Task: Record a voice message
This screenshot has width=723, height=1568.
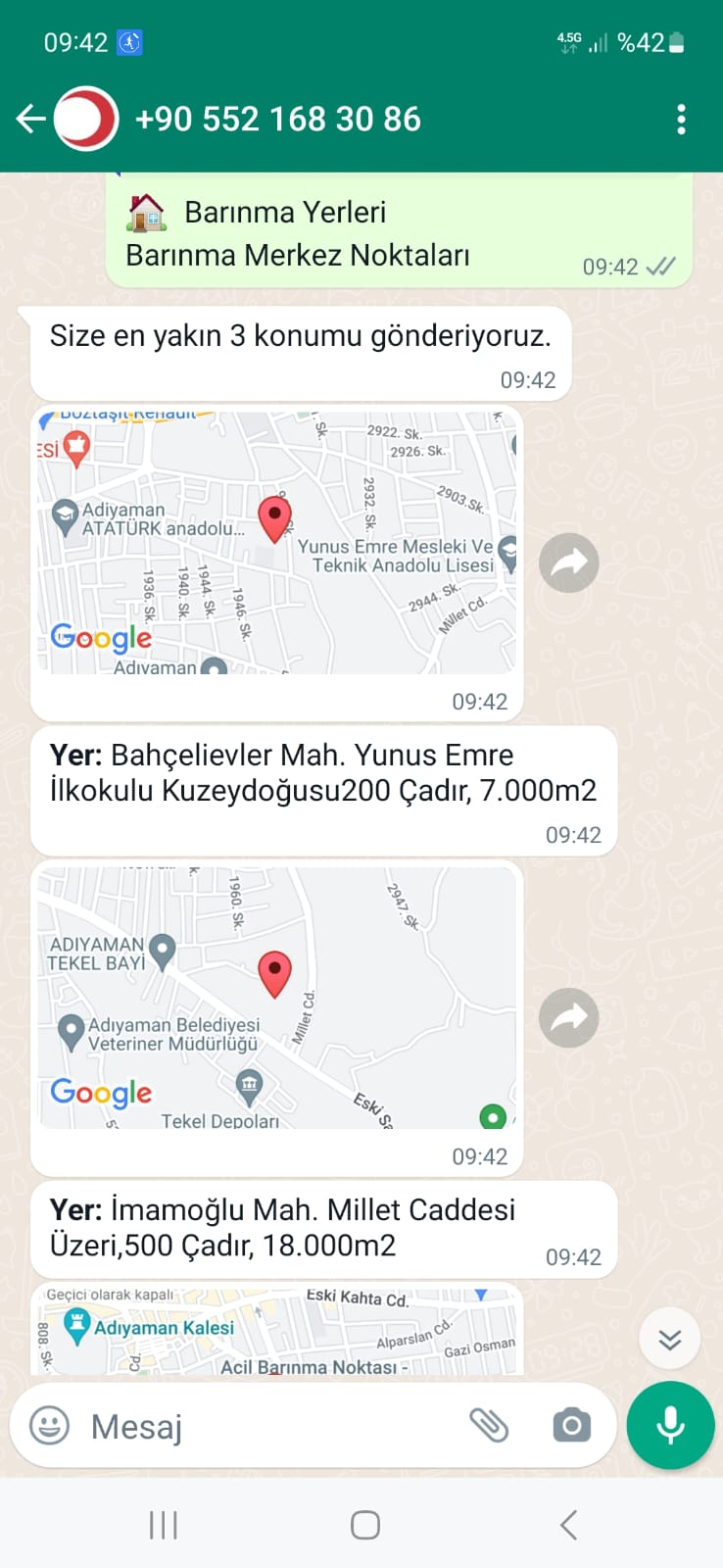Action: tap(670, 1425)
